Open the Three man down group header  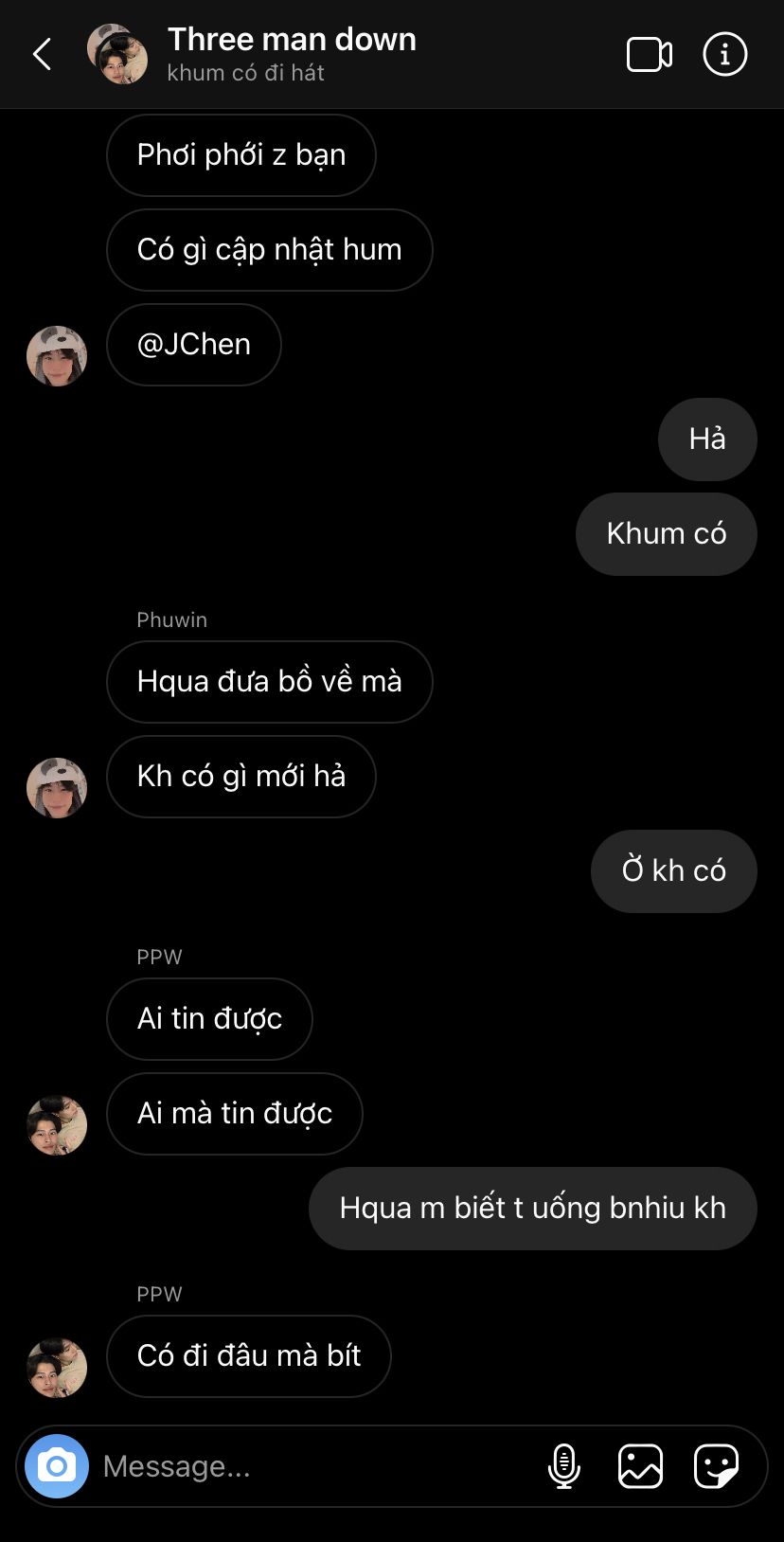click(x=292, y=54)
